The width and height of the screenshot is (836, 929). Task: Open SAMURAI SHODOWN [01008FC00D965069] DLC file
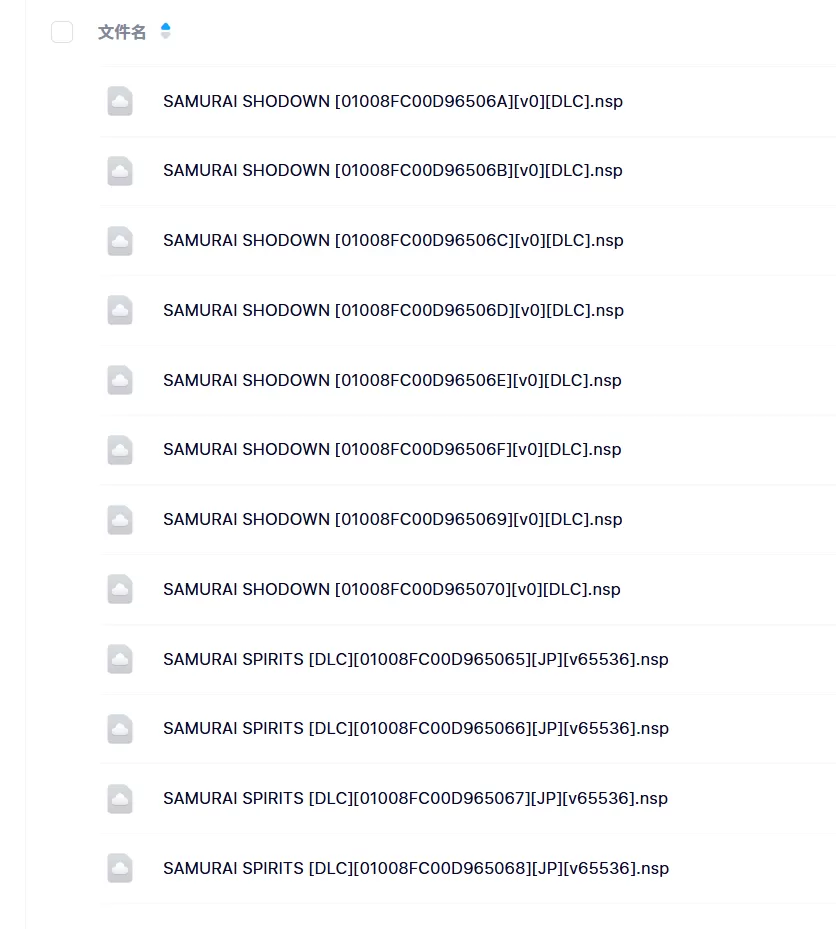coord(392,519)
